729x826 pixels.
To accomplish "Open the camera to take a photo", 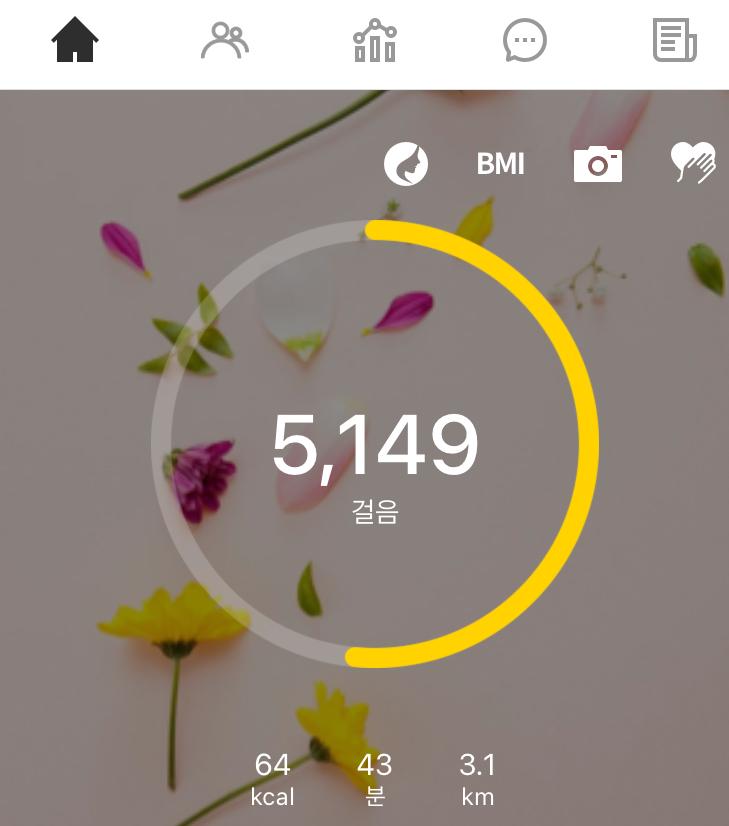I will coord(598,164).
